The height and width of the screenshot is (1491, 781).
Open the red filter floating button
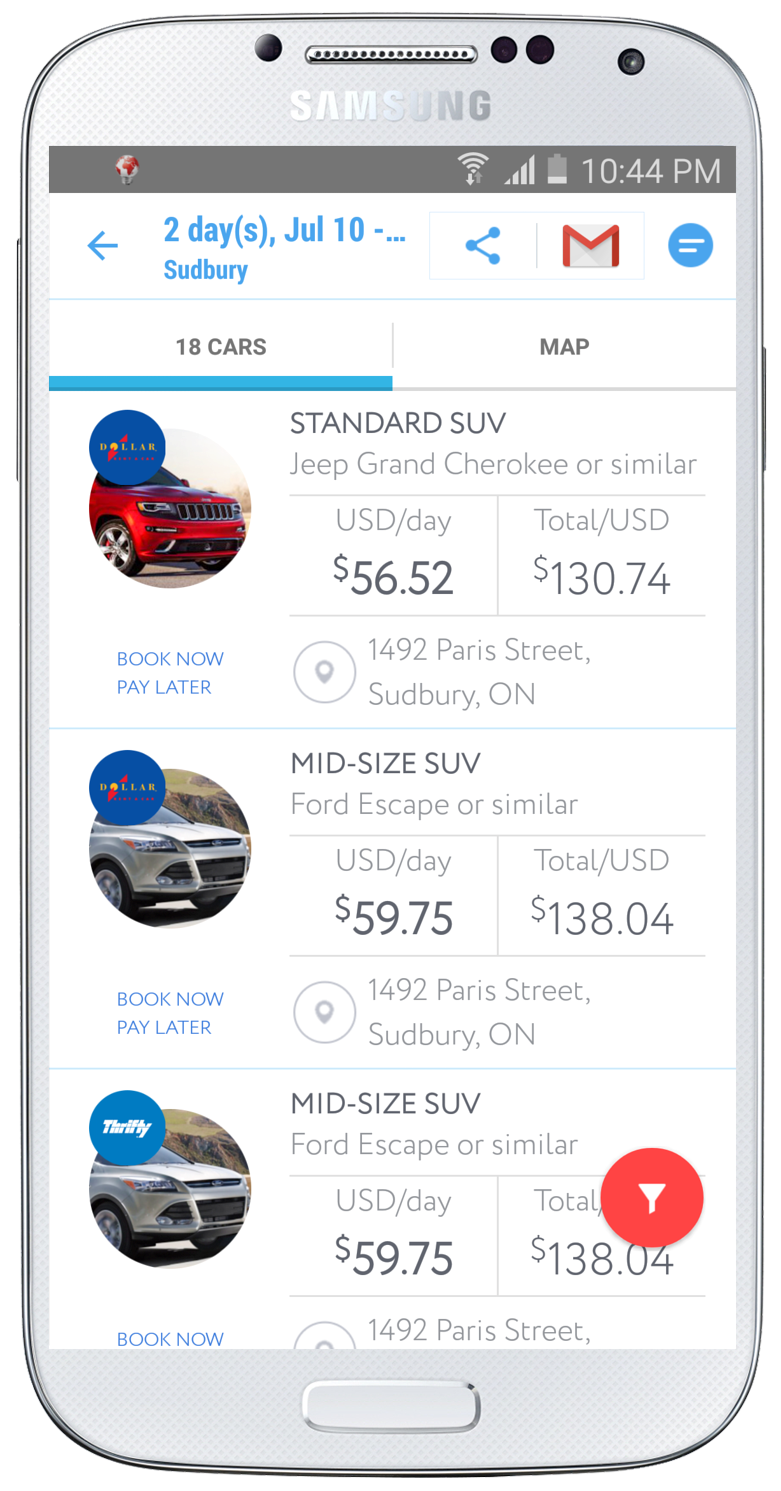click(x=652, y=1197)
